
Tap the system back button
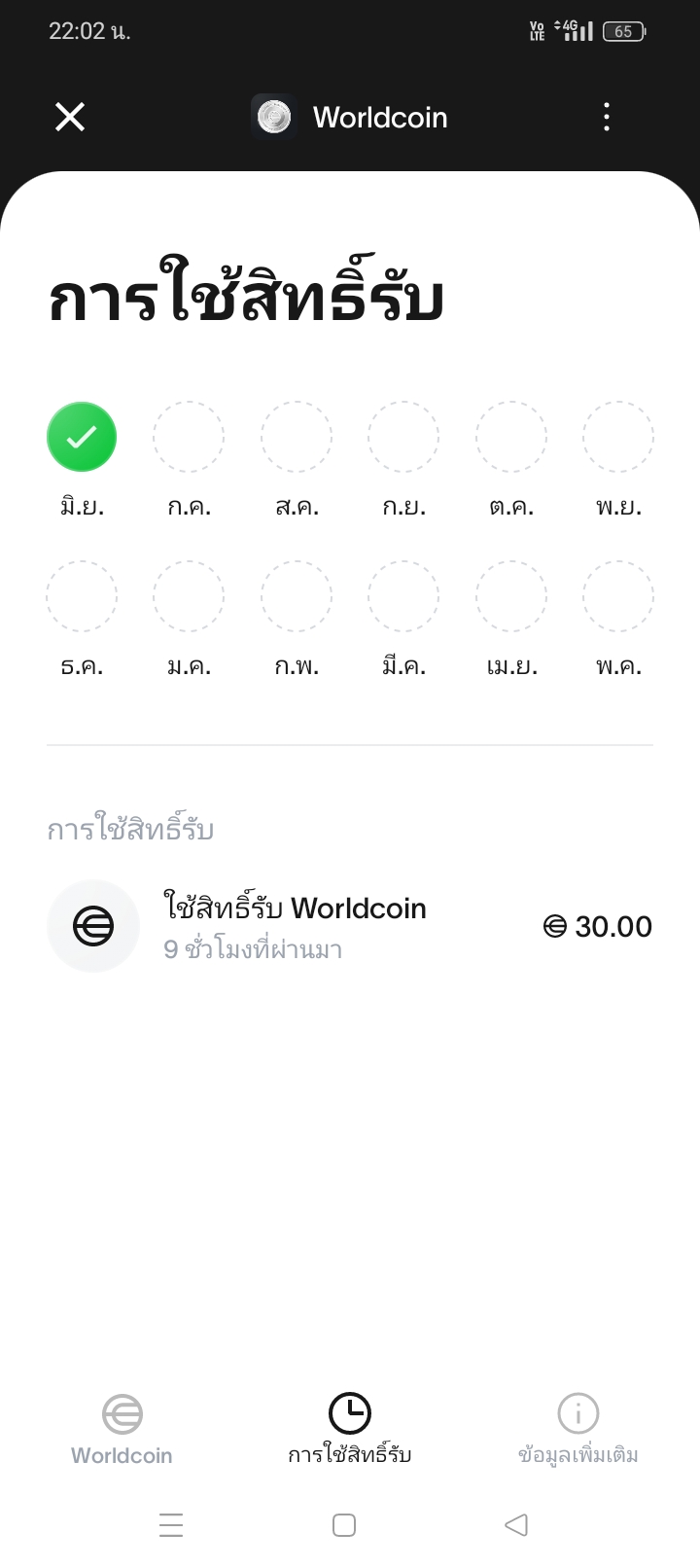(516, 1524)
